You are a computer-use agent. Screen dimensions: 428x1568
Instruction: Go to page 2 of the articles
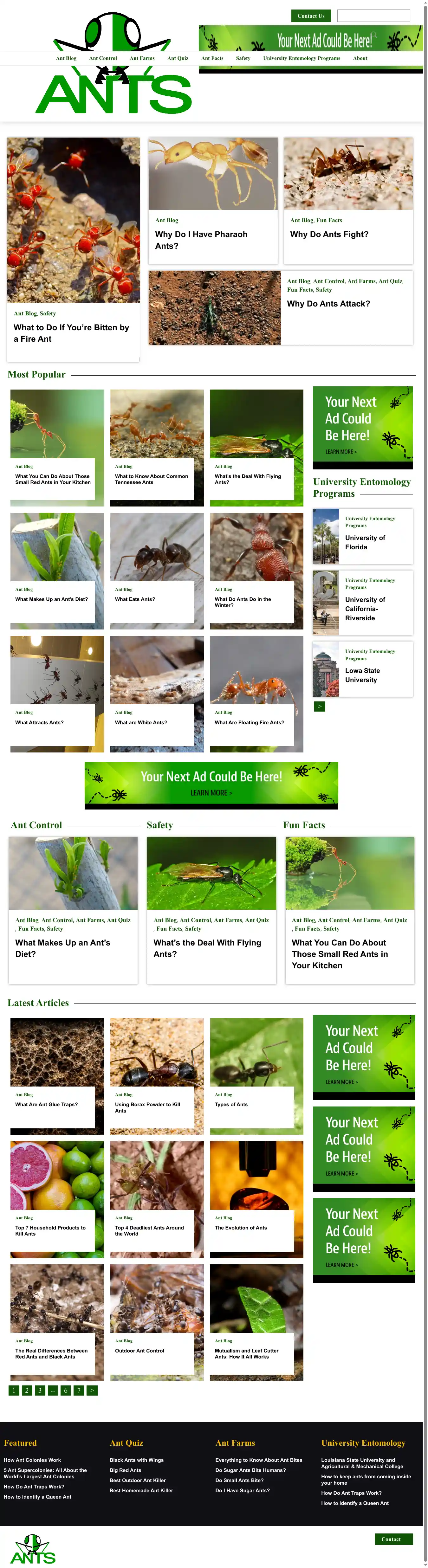tap(27, 1390)
